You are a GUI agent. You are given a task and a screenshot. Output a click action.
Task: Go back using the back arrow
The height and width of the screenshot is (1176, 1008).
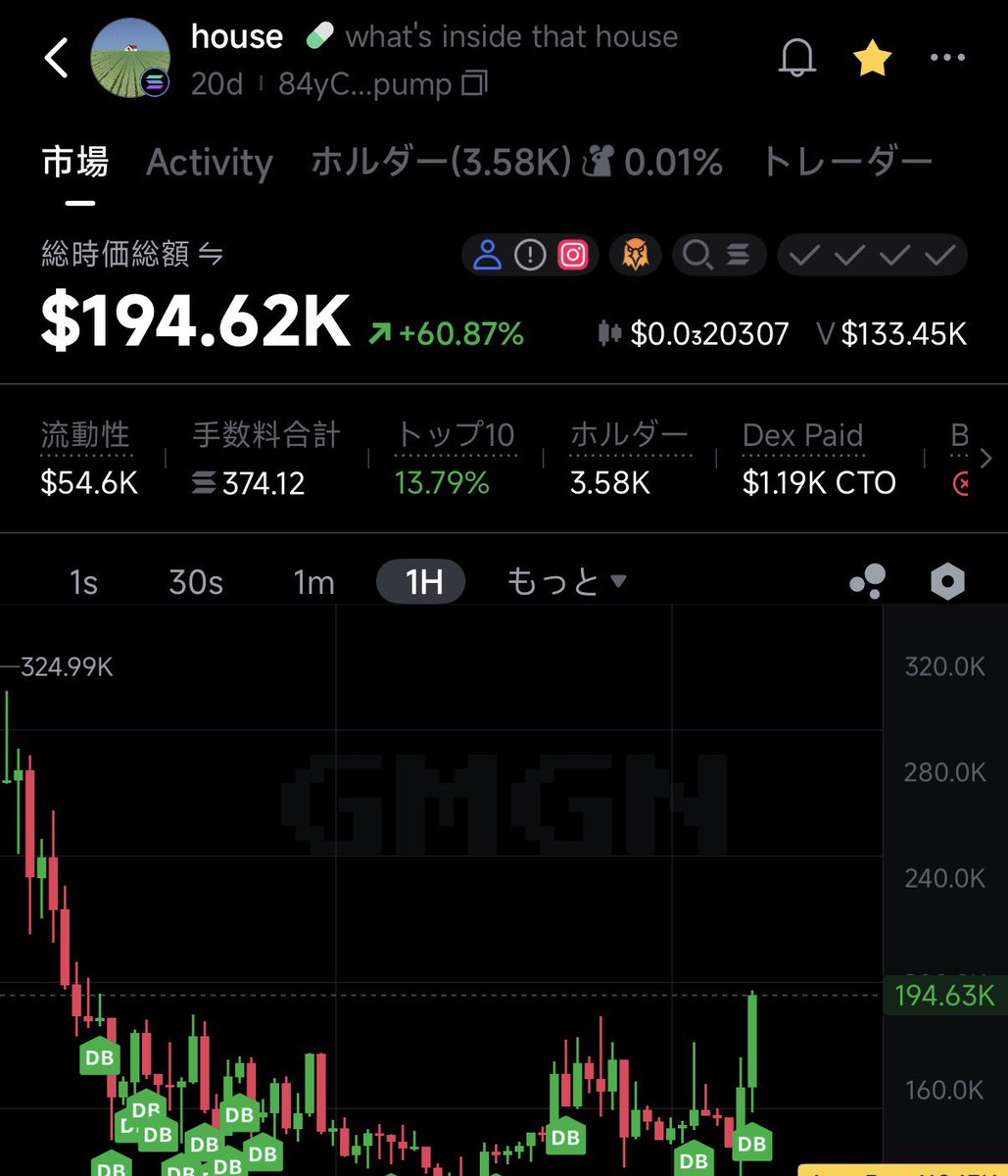point(57,58)
